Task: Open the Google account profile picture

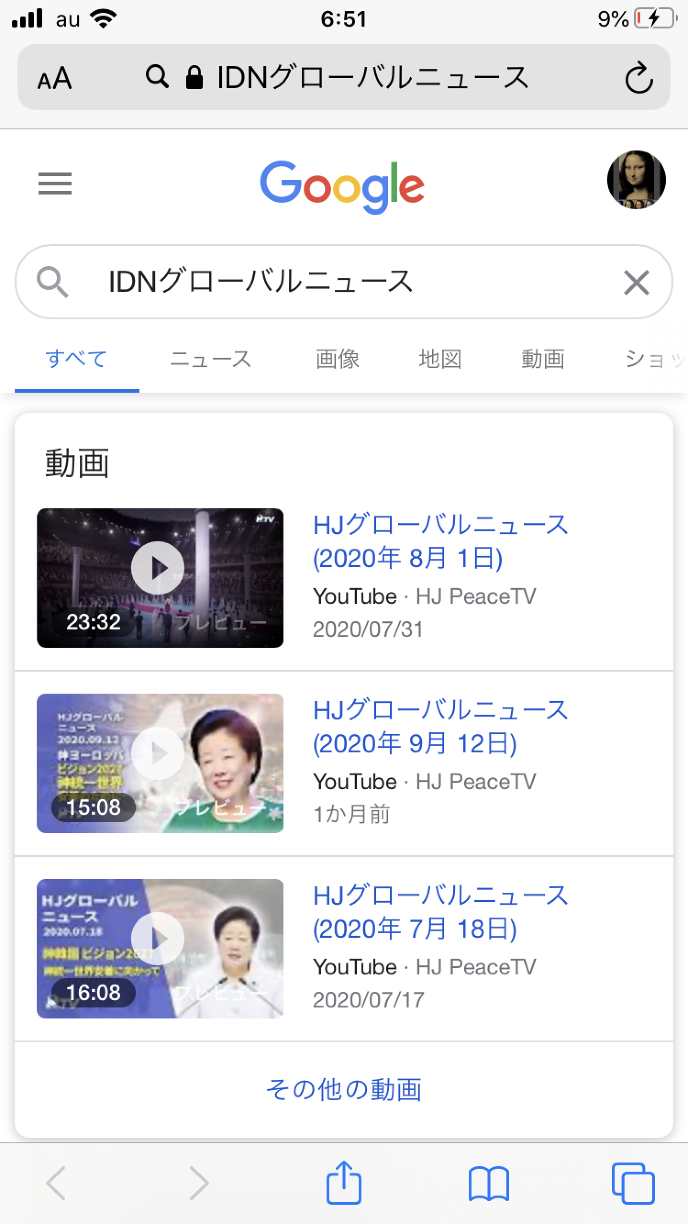Action: (636, 180)
